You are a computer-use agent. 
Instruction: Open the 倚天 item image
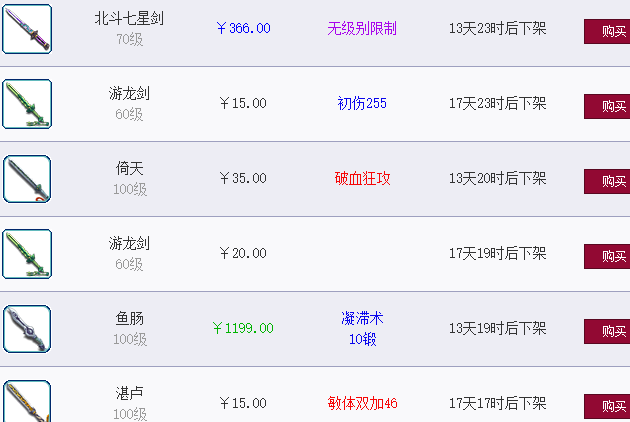pos(27,179)
